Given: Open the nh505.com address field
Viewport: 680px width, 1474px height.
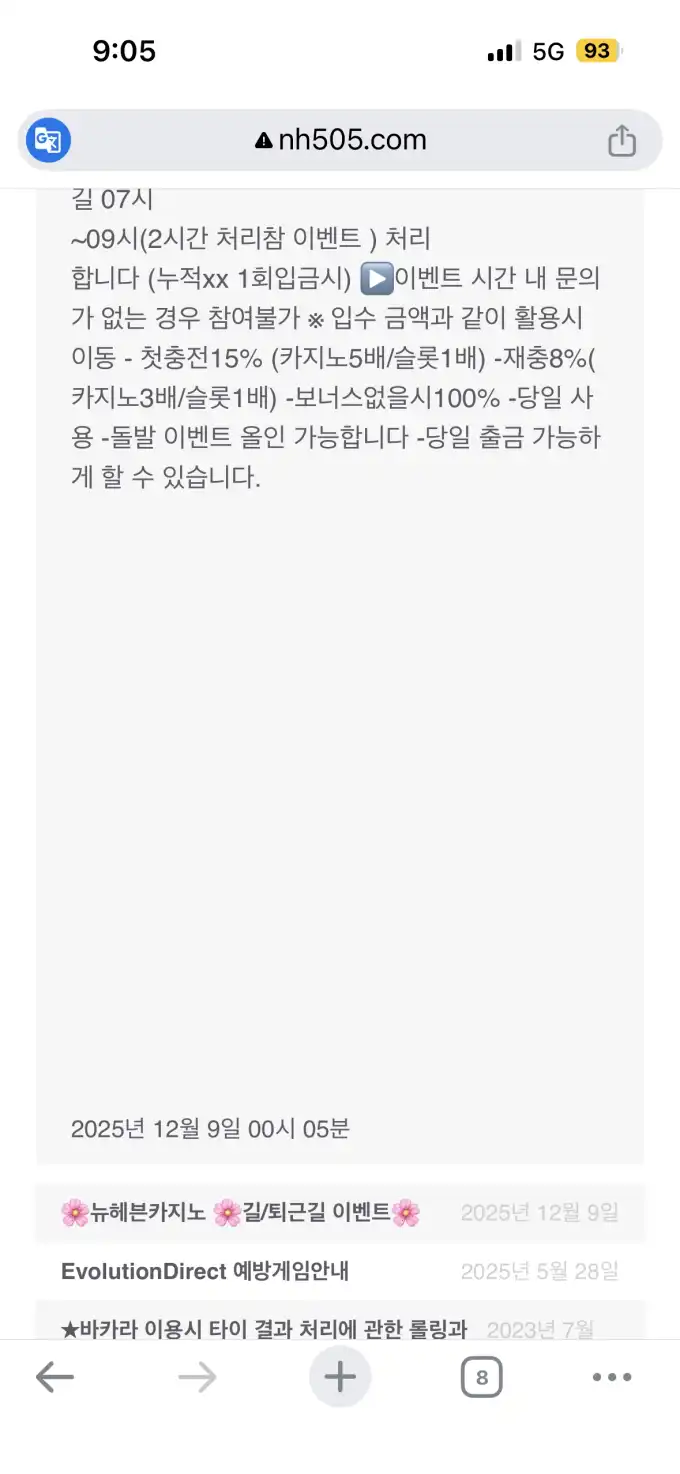Looking at the screenshot, I should (340, 140).
